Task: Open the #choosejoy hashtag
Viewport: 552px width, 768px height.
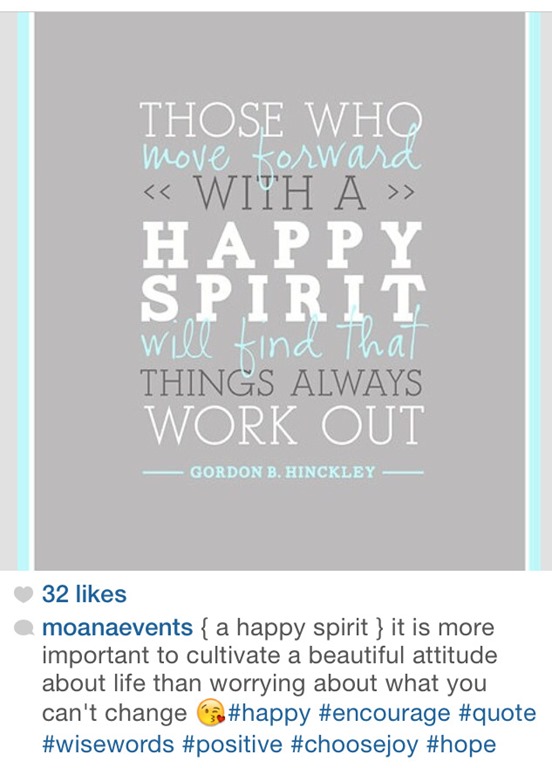Action: [355, 744]
